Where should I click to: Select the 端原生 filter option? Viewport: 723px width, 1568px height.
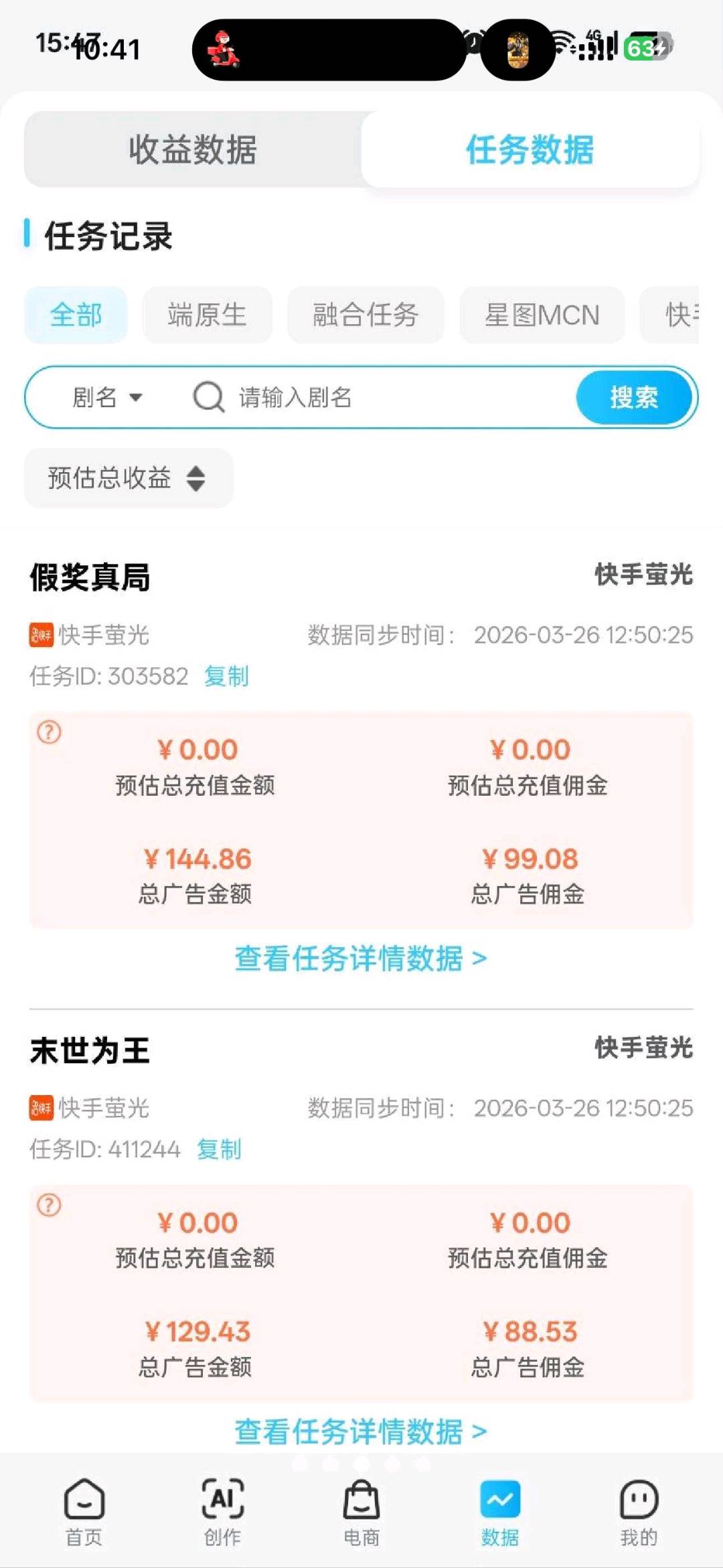(206, 315)
